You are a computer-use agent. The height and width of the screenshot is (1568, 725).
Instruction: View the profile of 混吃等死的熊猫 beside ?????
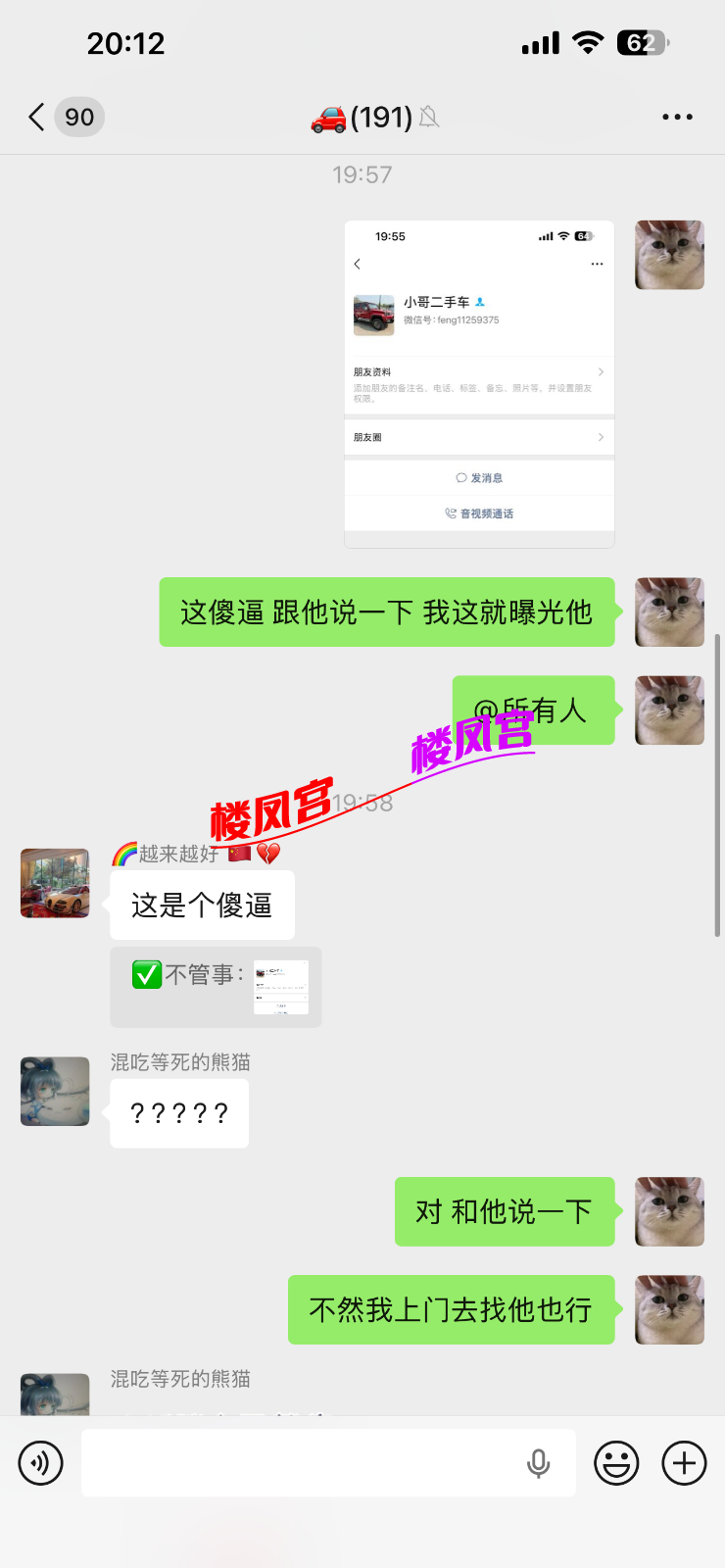pyautogui.click(x=55, y=1091)
